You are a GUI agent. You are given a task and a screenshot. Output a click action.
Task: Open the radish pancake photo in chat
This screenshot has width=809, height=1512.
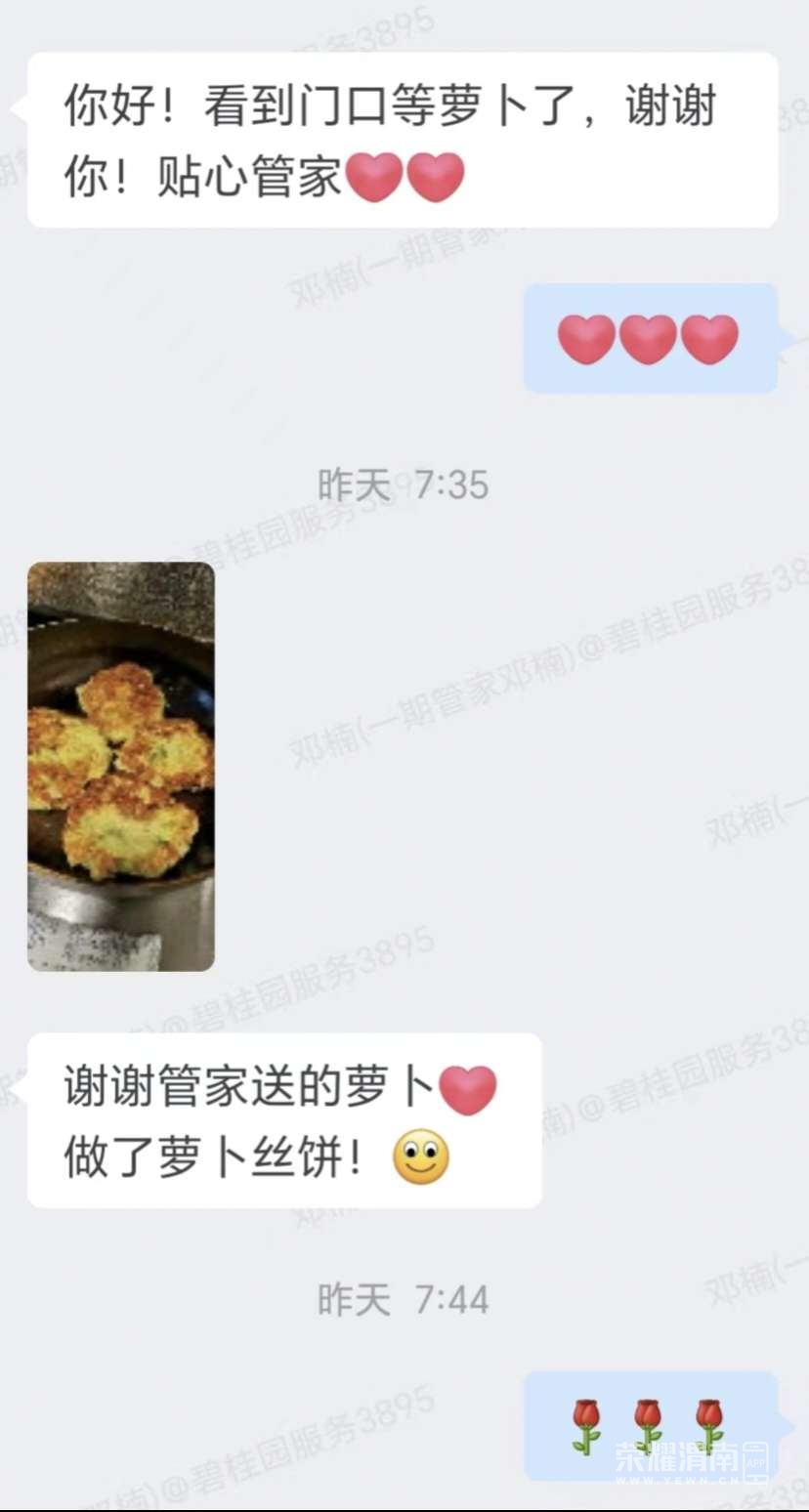coord(121,767)
